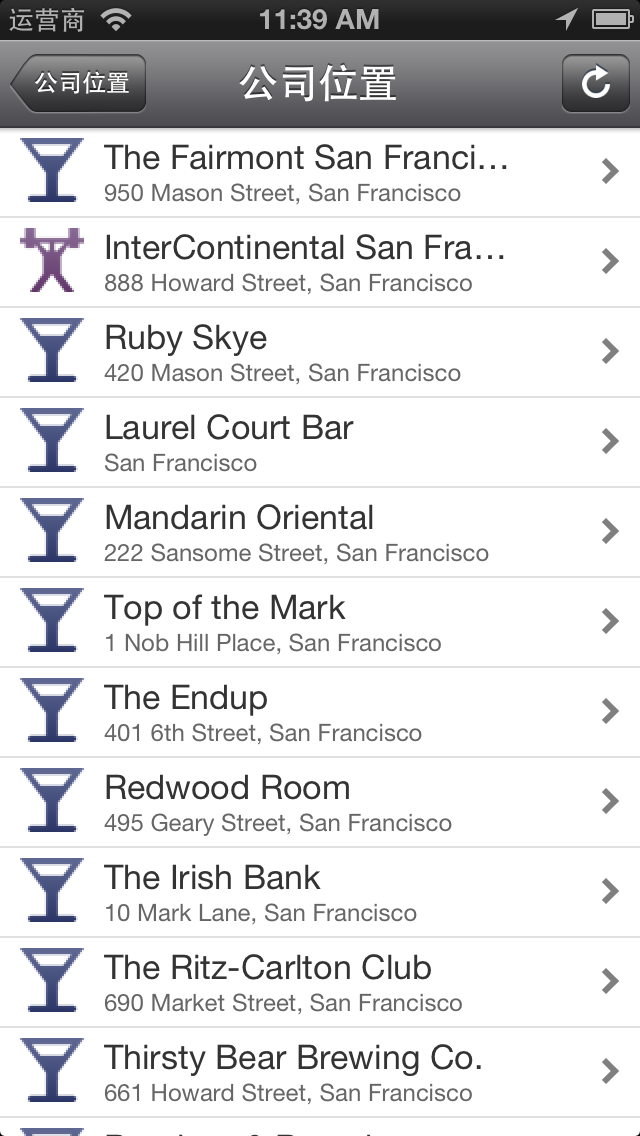Go back using the 公司位置 back button
Viewport: 640px width, 1136px height.
click(79, 83)
